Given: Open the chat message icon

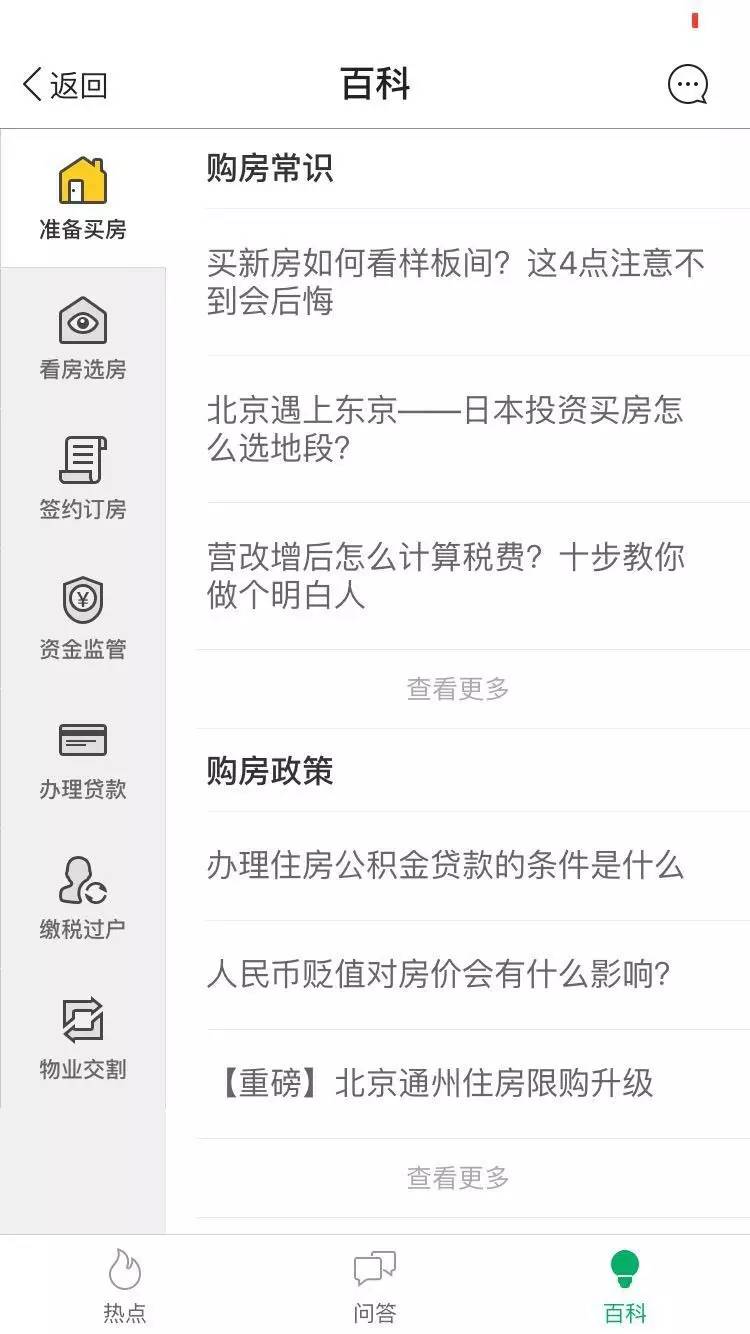Looking at the screenshot, I should [688, 85].
